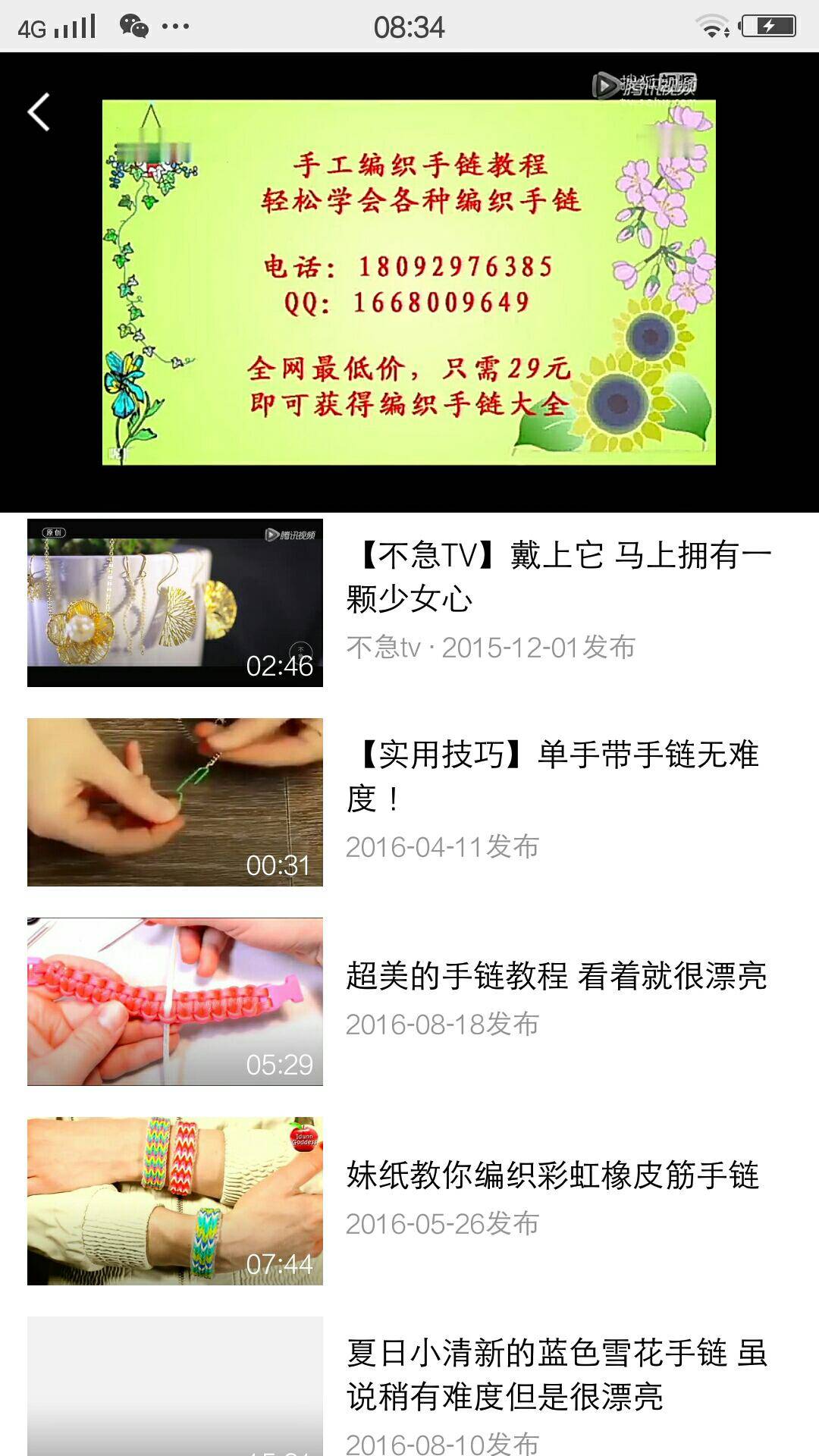Watch 妹纸教你编织彩虹橡皮筋手链 video
The height and width of the screenshot is (1456, 819).
coord(552,1175)
